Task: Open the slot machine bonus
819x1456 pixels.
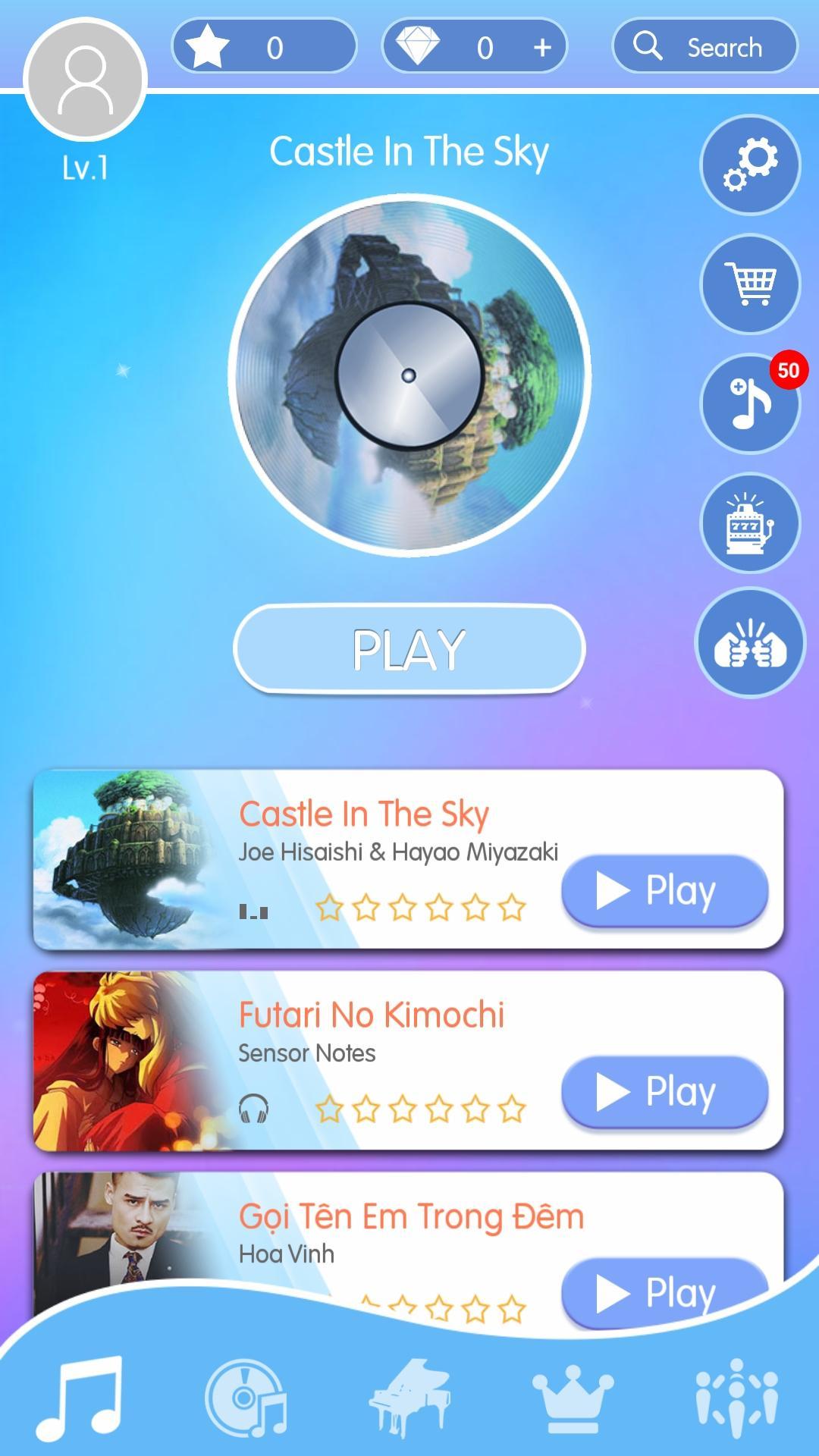Action: [750, 523]
